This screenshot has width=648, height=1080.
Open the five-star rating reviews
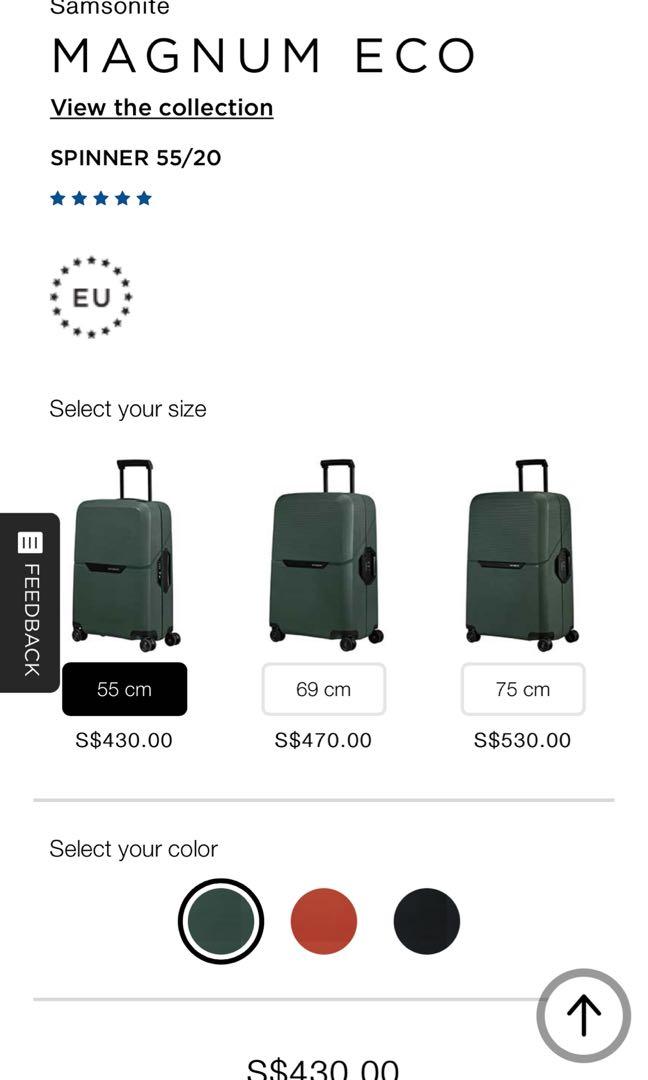pos(101,198)
